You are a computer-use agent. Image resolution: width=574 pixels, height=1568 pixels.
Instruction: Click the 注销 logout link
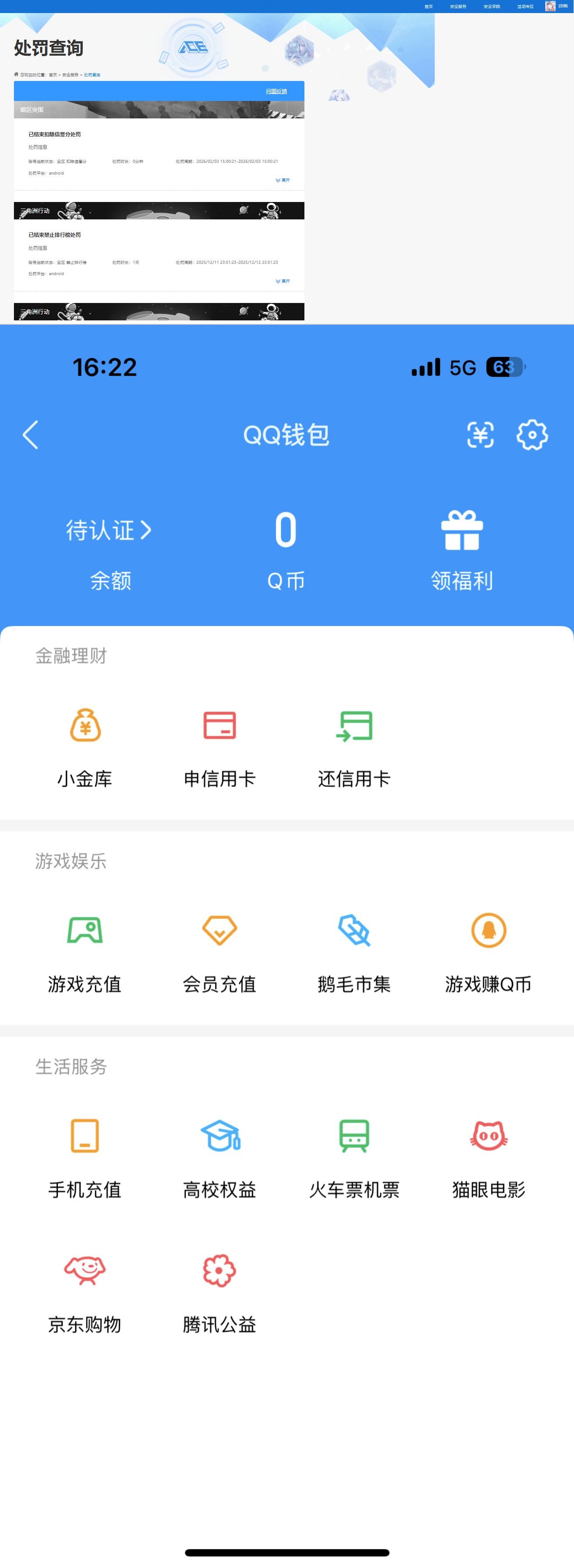pos(562,6)
